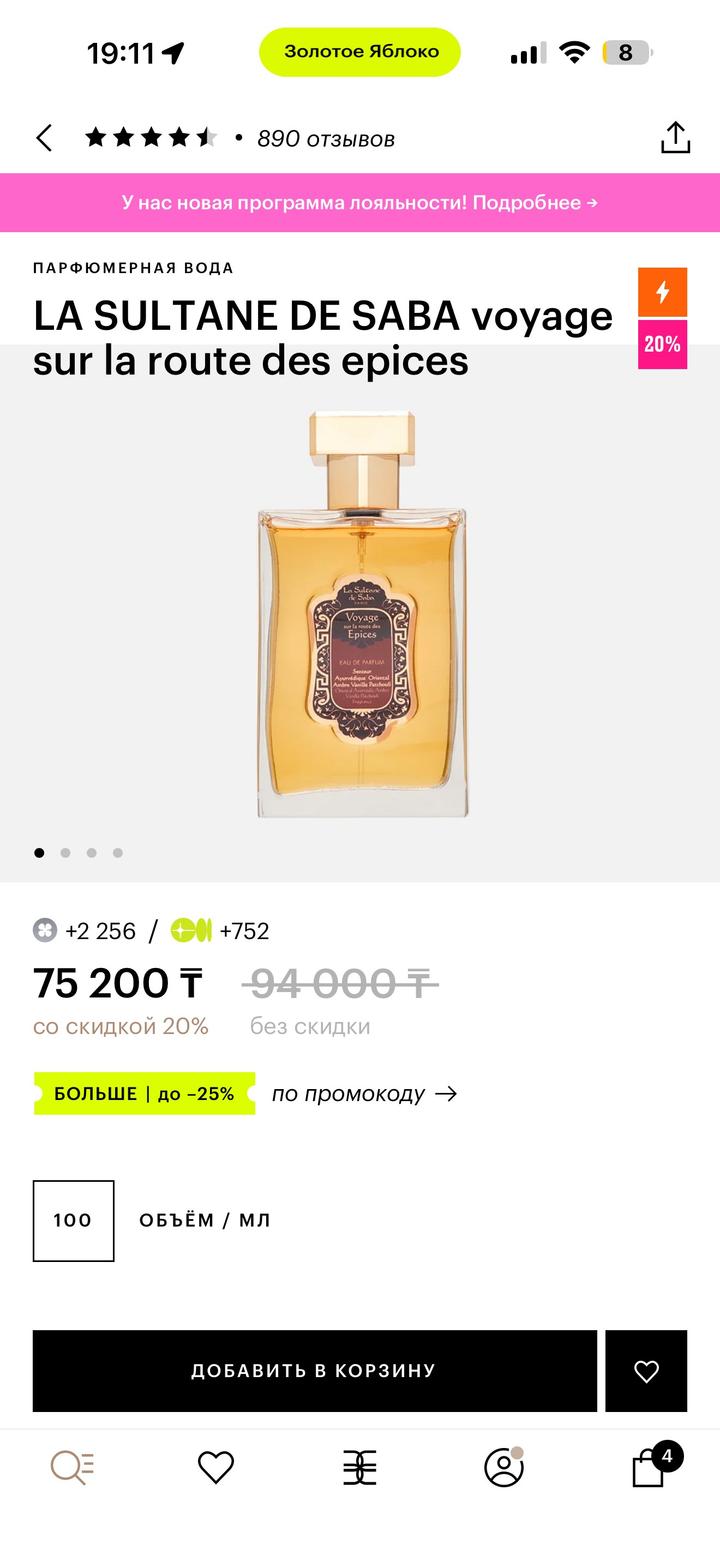Open the по промокоду promo code link
The width and height of the screenshot is (720, 1564).
click(x=364, y=1094)
